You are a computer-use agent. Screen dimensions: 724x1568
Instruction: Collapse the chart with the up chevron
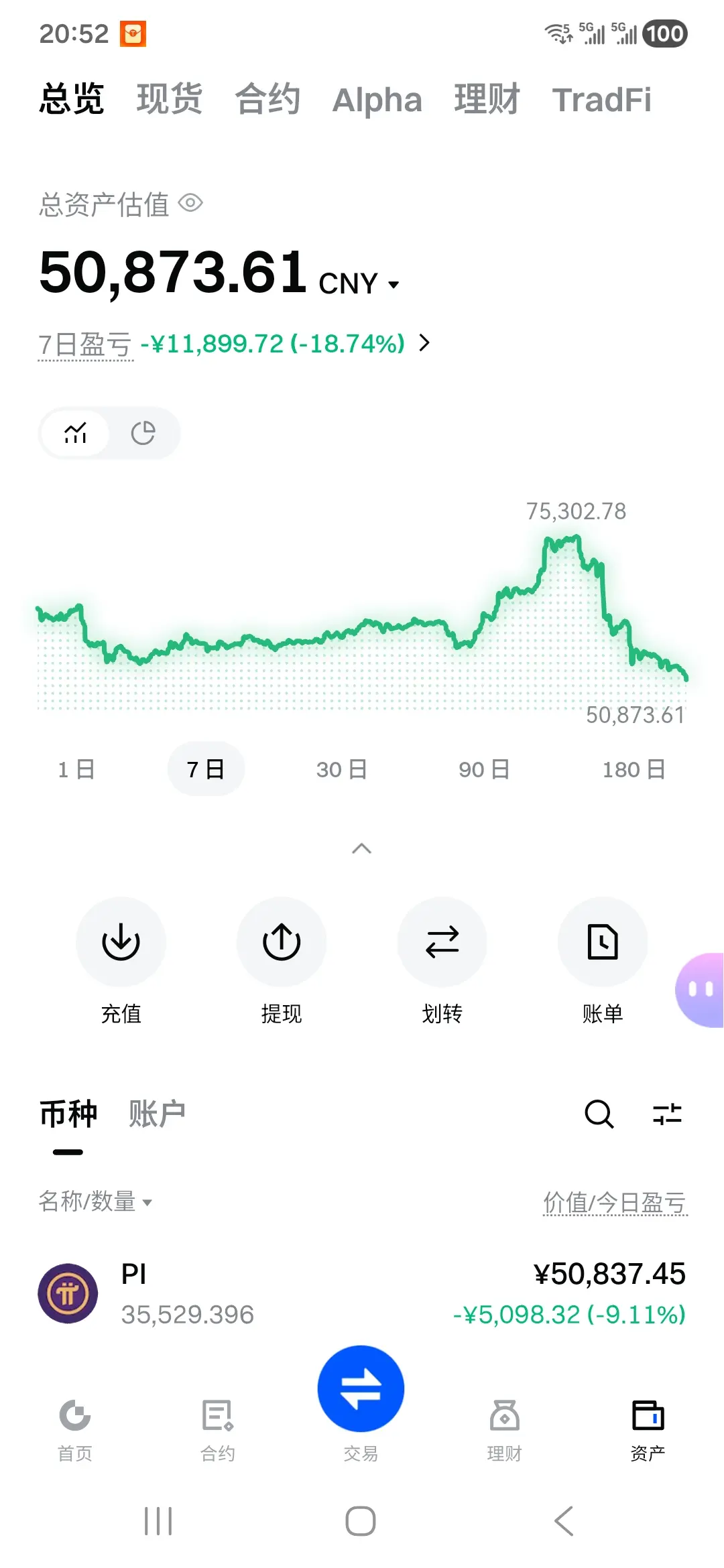pos(361,848)
